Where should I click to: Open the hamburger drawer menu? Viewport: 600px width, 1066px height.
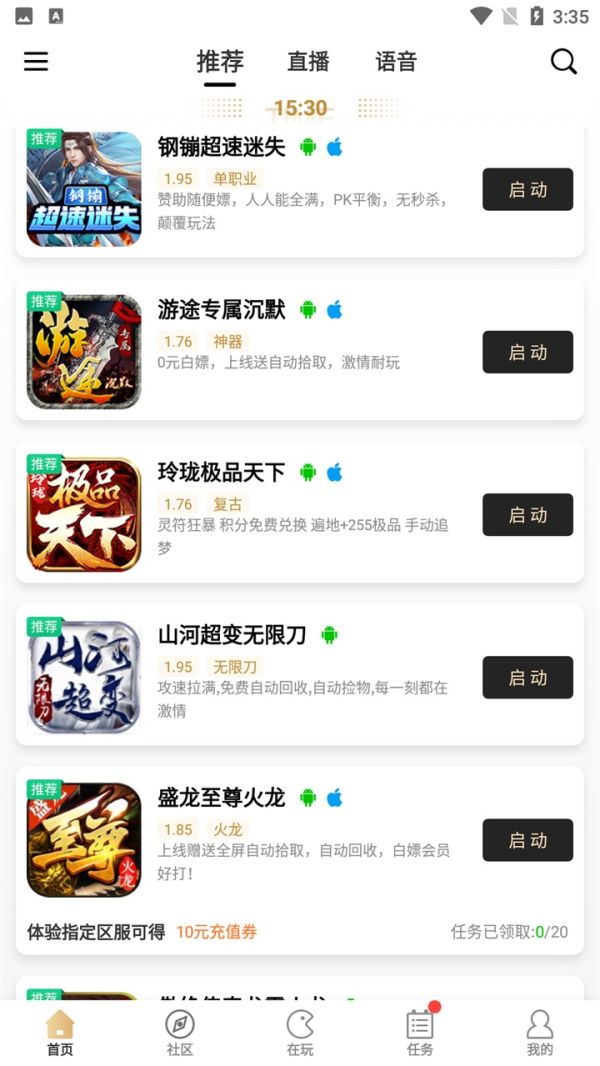[36, 62]
